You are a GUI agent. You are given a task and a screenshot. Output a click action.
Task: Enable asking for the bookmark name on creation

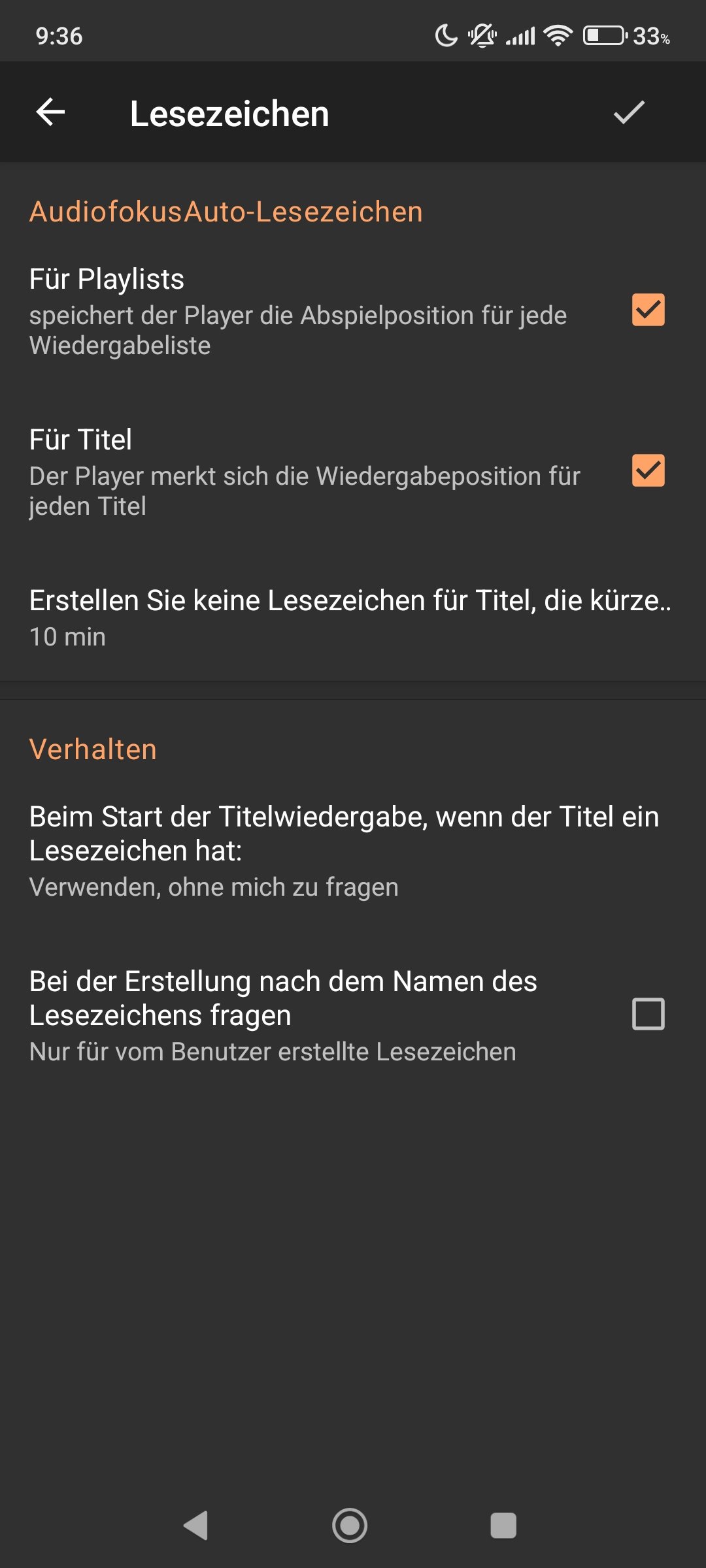[648, 1014]
